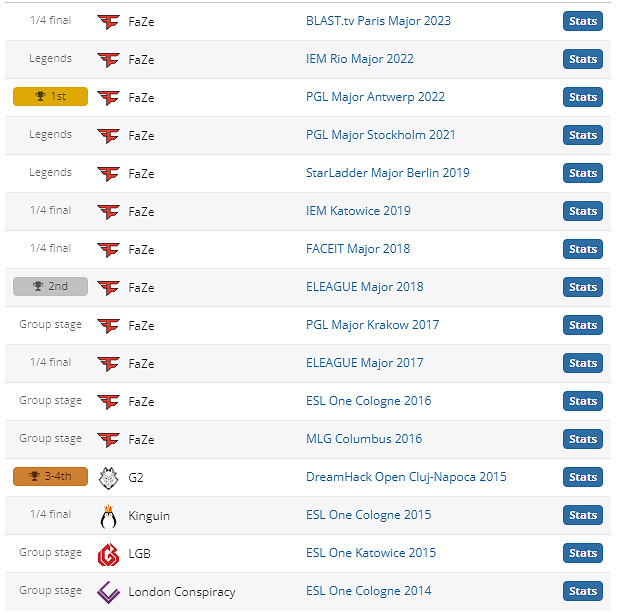
Task: Open the IEM Katowice 2019 event page
Action: pos(358,211)
